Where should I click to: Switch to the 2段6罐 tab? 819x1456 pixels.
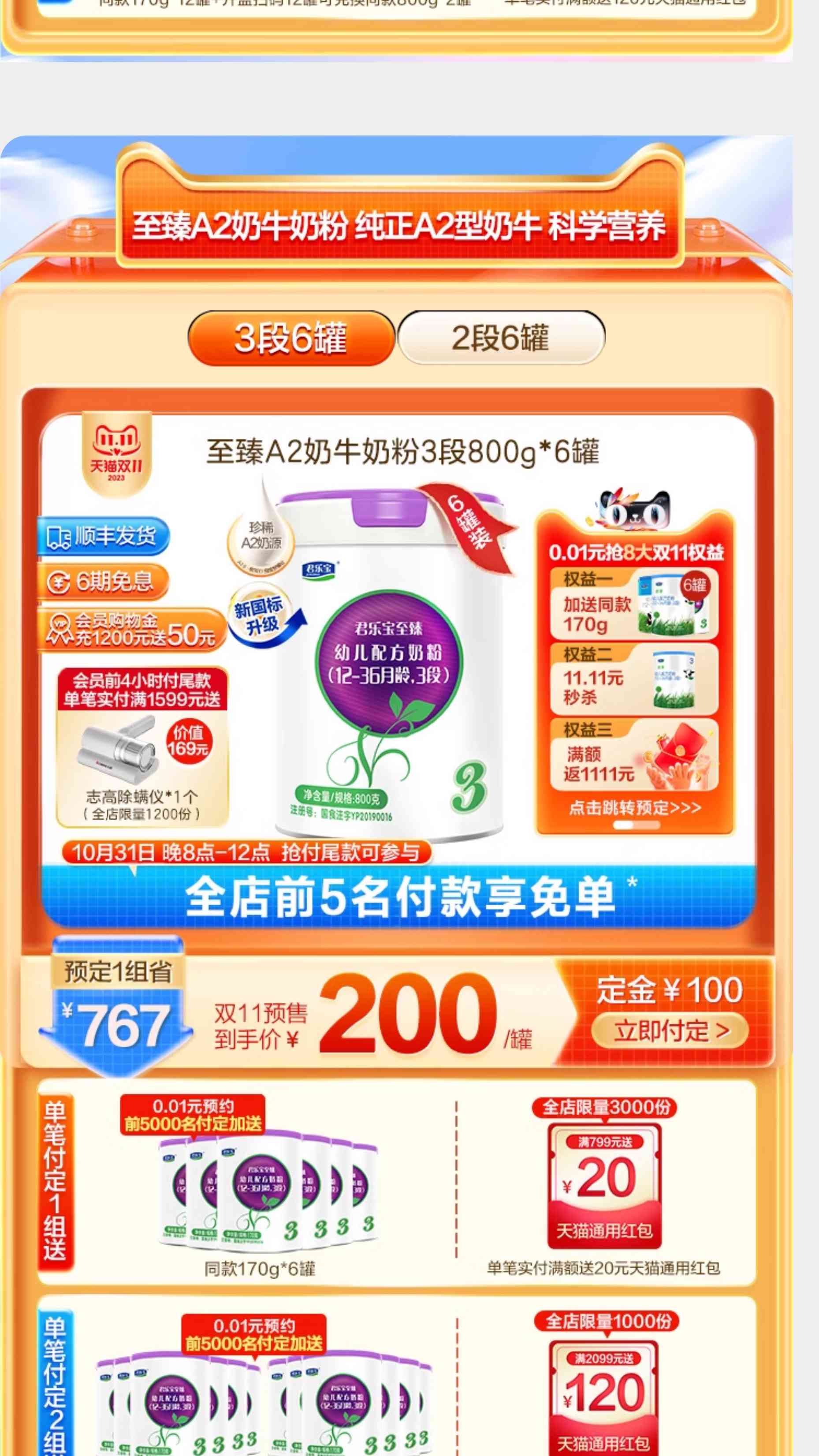(501, 338)
